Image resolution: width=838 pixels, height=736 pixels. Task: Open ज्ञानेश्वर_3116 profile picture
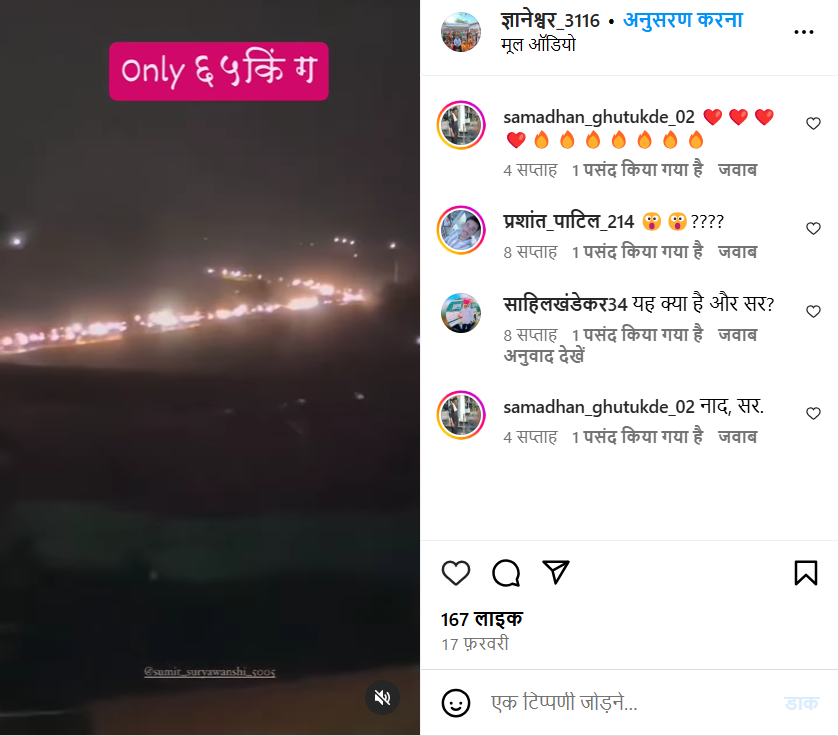point(461,32)
